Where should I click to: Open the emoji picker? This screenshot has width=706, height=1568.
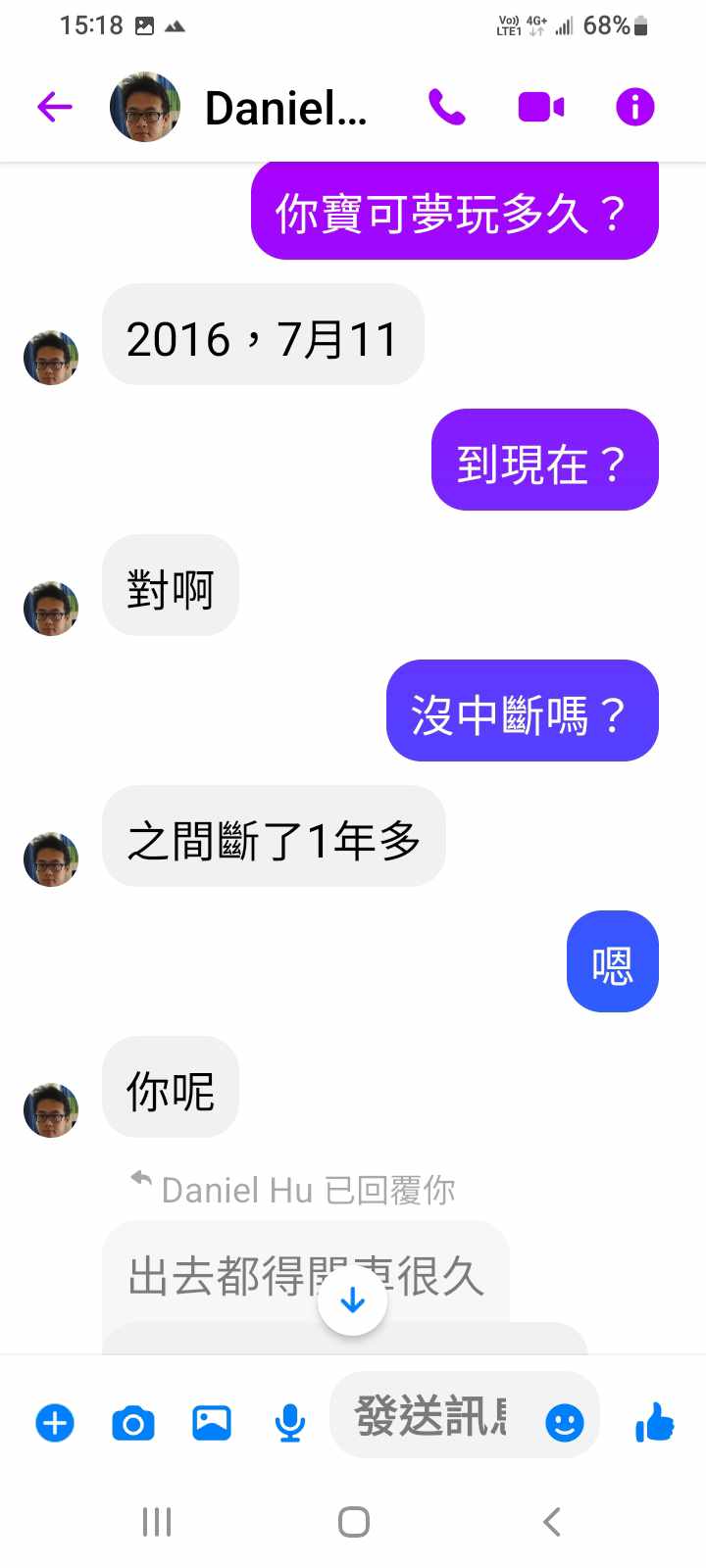[564, 1422]
